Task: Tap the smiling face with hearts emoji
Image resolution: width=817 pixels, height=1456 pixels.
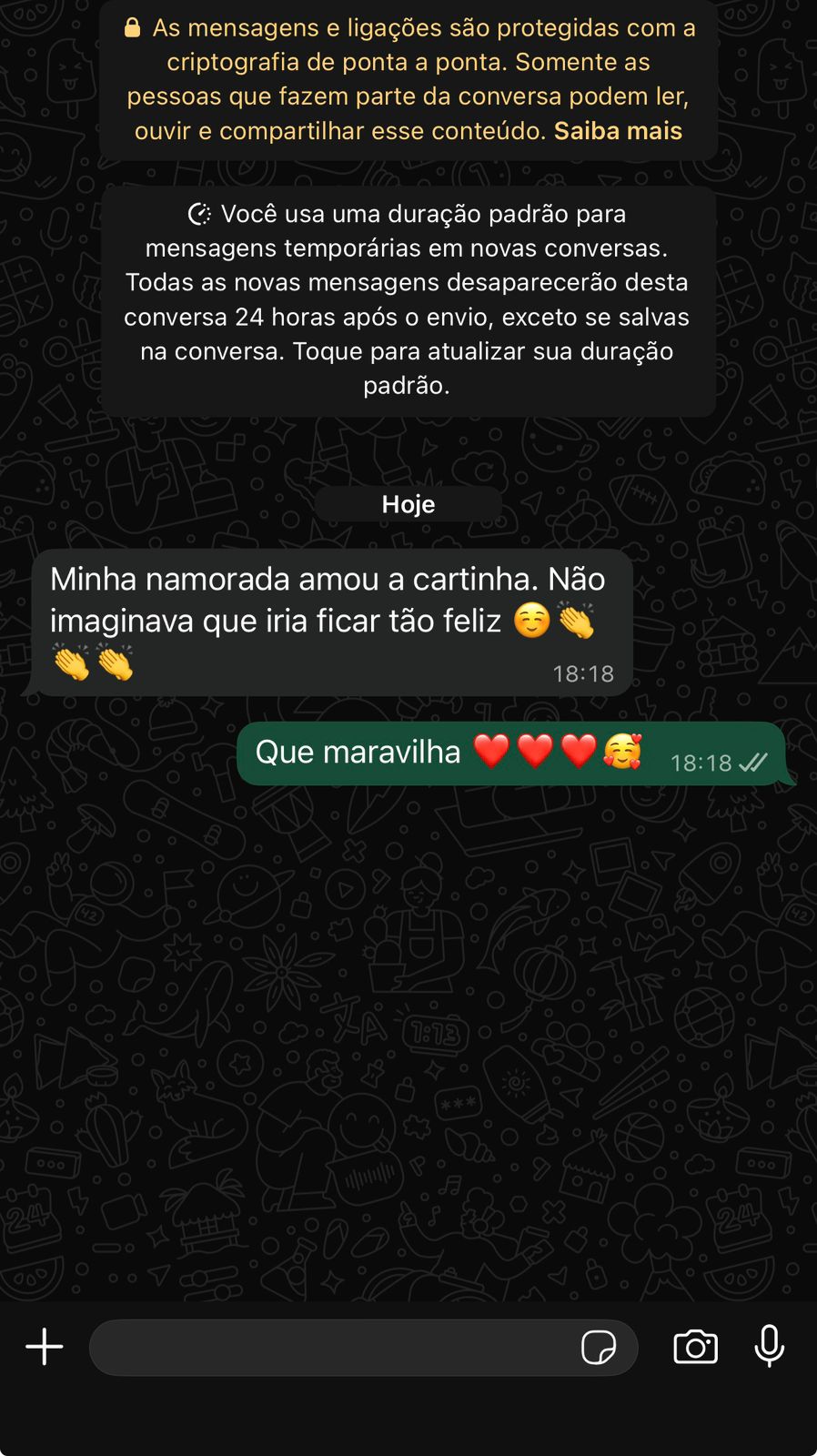Action: (x=624, y=753)
